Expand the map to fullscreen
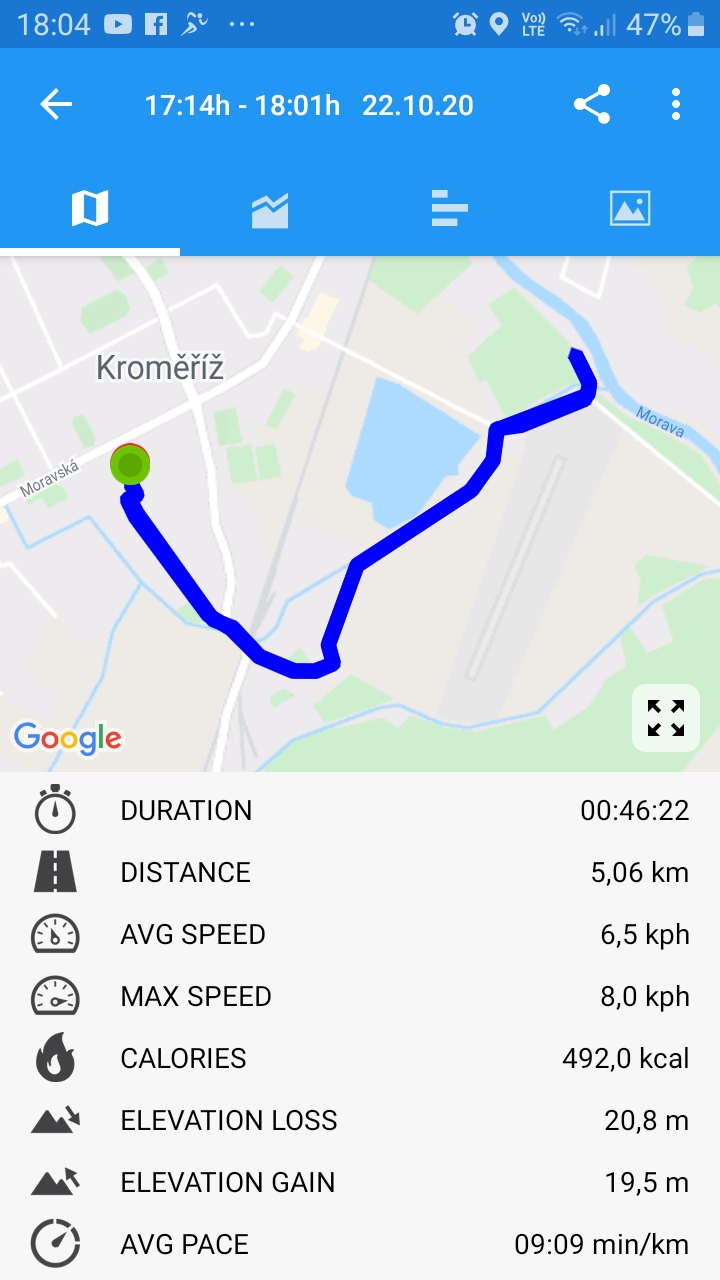720x1280 pixels. 666,718
